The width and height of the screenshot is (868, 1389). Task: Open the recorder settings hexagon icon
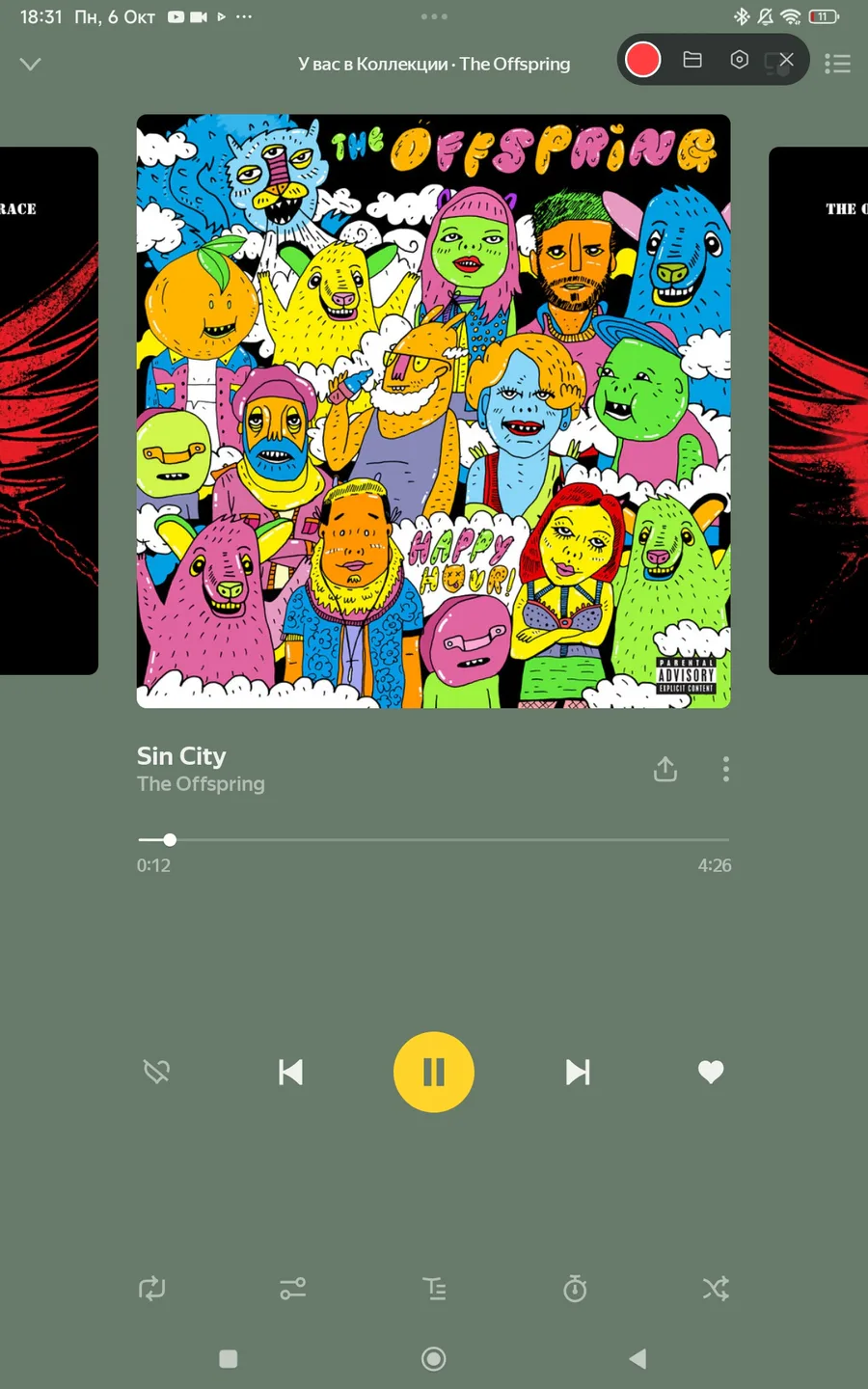(x=740, y=60)
